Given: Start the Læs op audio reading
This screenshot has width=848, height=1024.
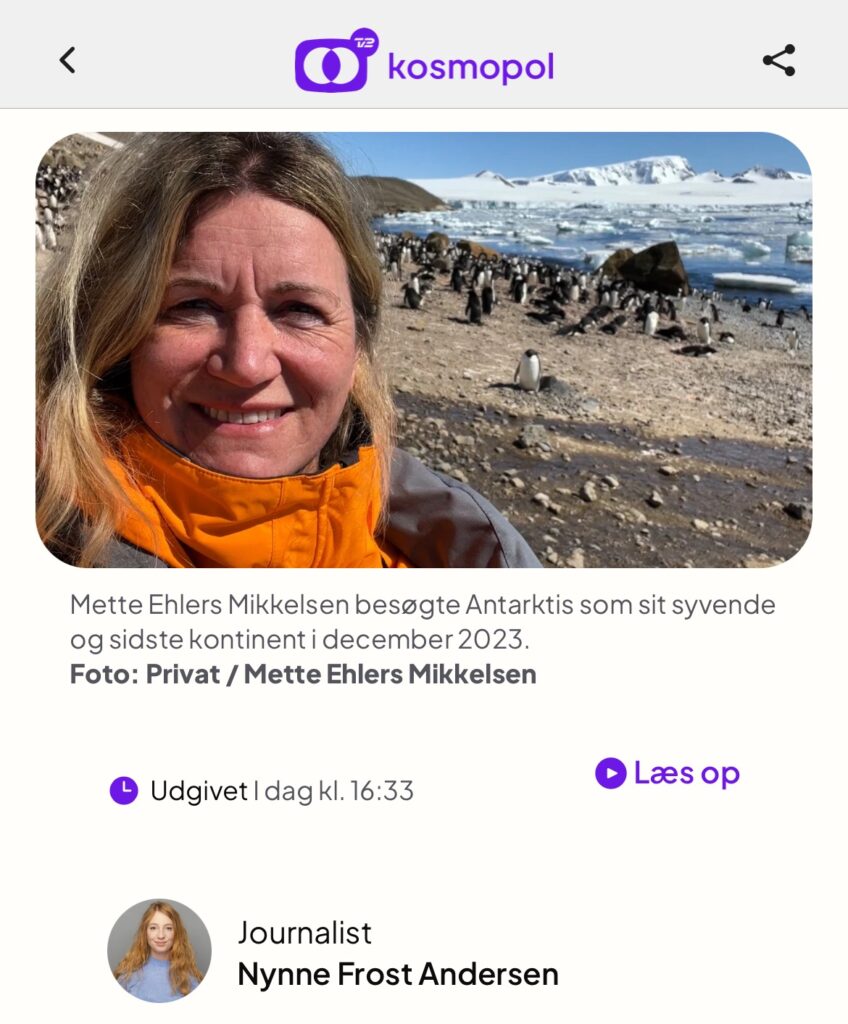Looking at the screenshot, I should click(x=667, y=773).
